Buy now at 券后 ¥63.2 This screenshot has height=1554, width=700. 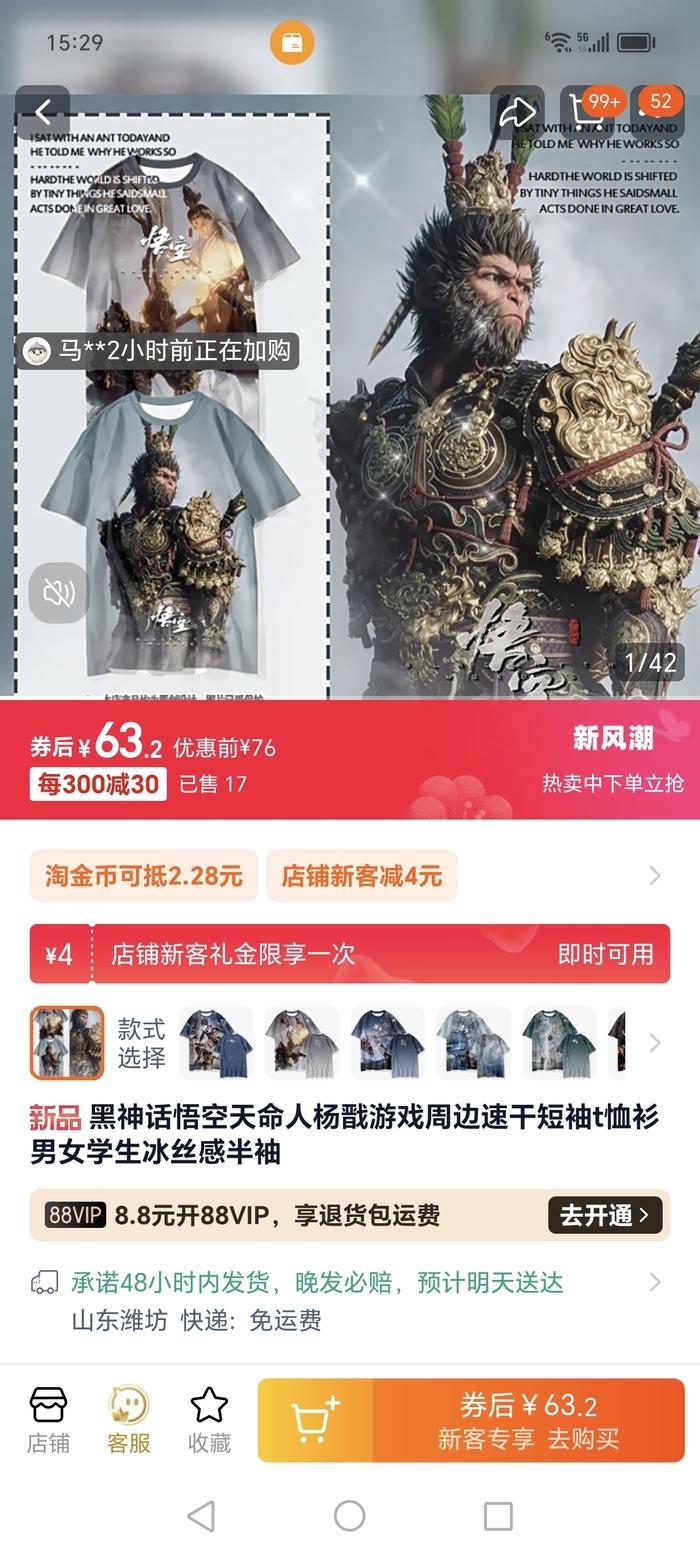528,1421
